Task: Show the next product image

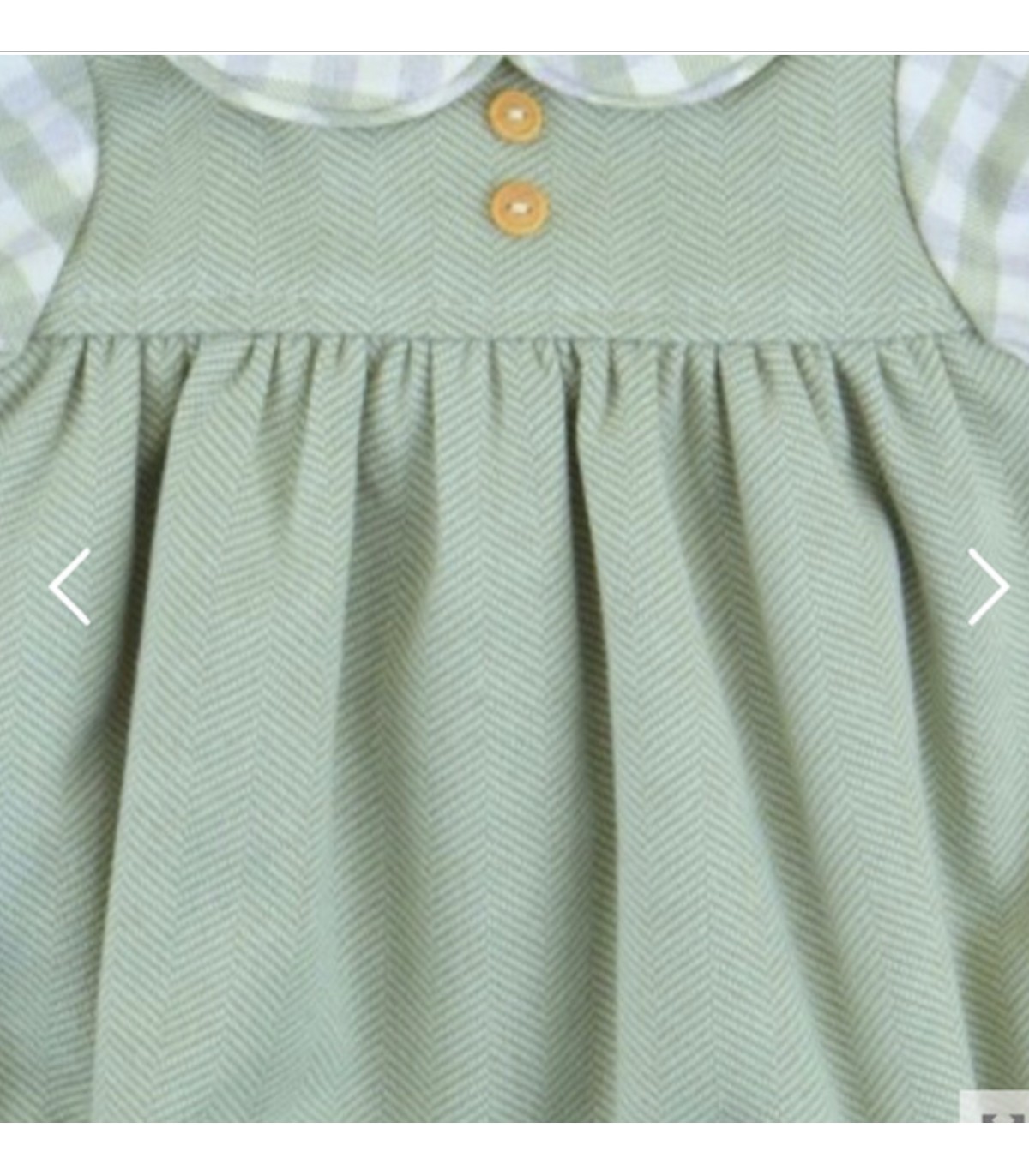Action: (988, 587)
